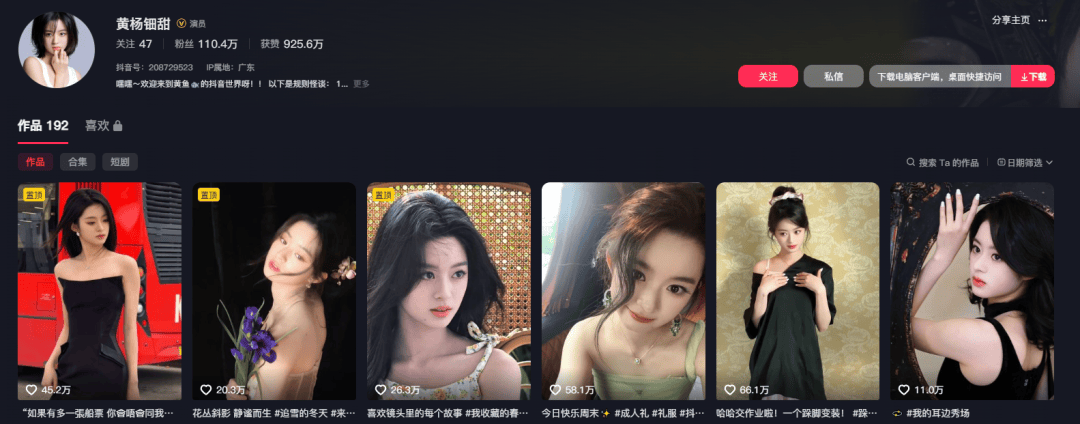Open 分享主页 share profile
The height and width of the screenshot is (424, 1080).
coord(1010,20)
